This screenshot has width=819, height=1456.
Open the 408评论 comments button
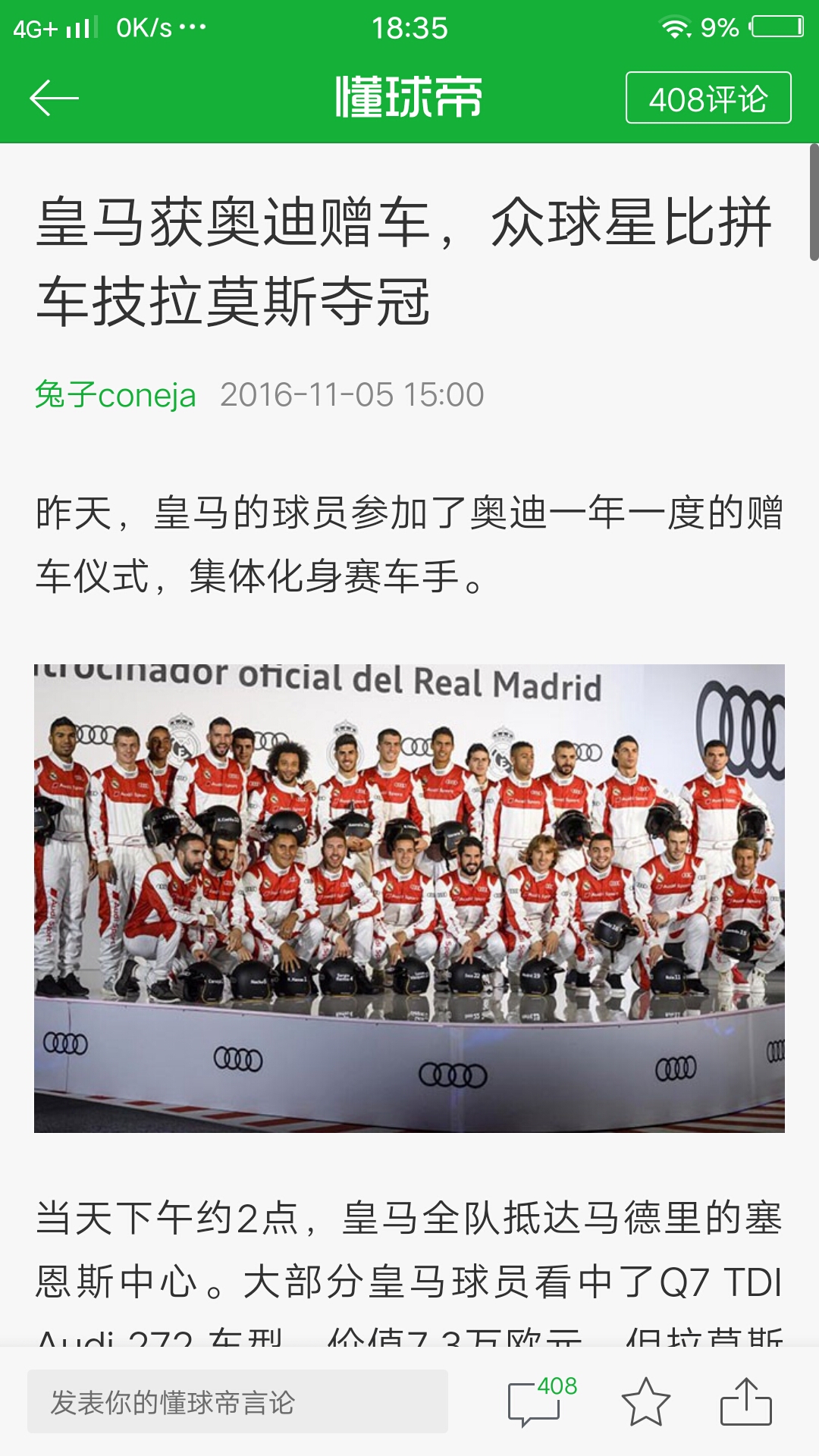click(x=705, y=97)
